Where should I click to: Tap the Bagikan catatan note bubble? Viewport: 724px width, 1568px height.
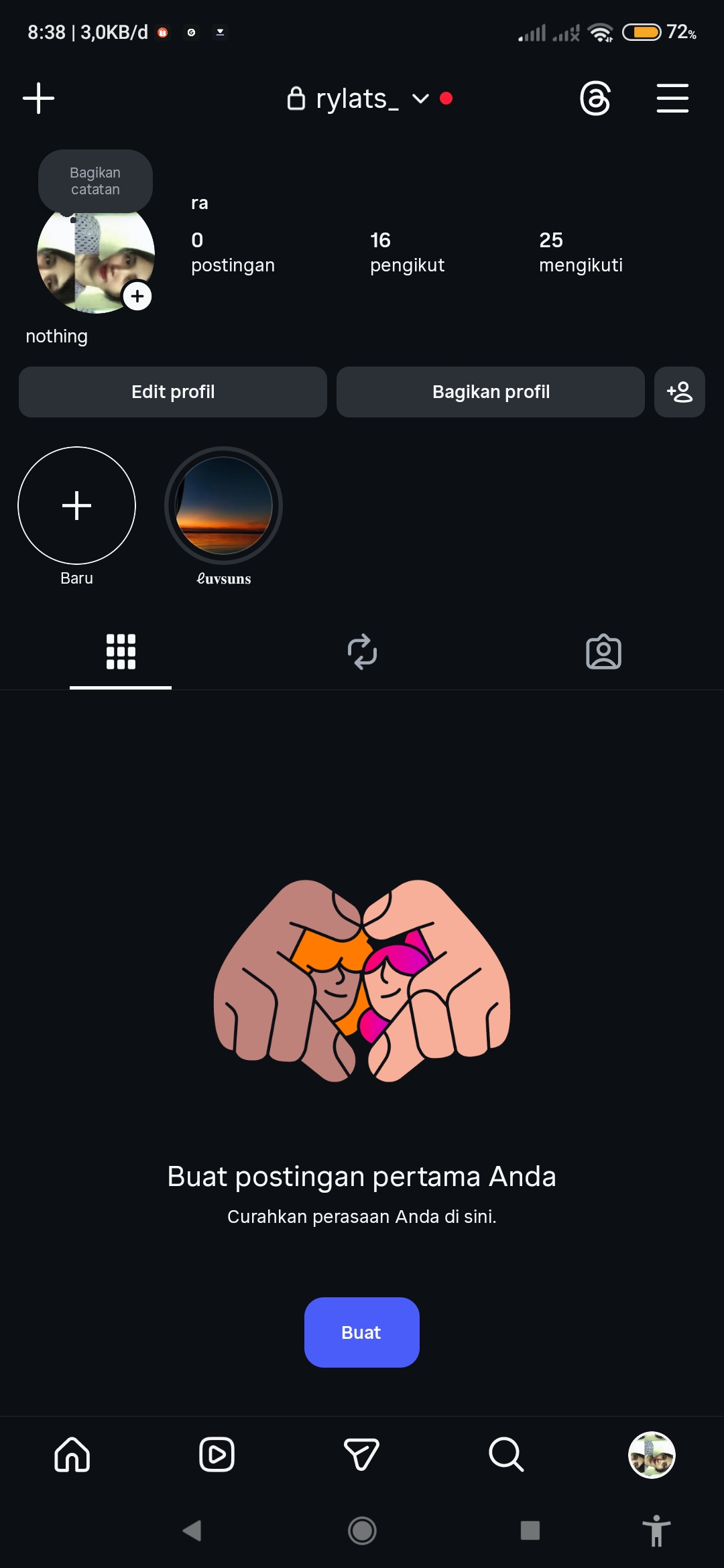pyautogui.click(x=95, y=181)
